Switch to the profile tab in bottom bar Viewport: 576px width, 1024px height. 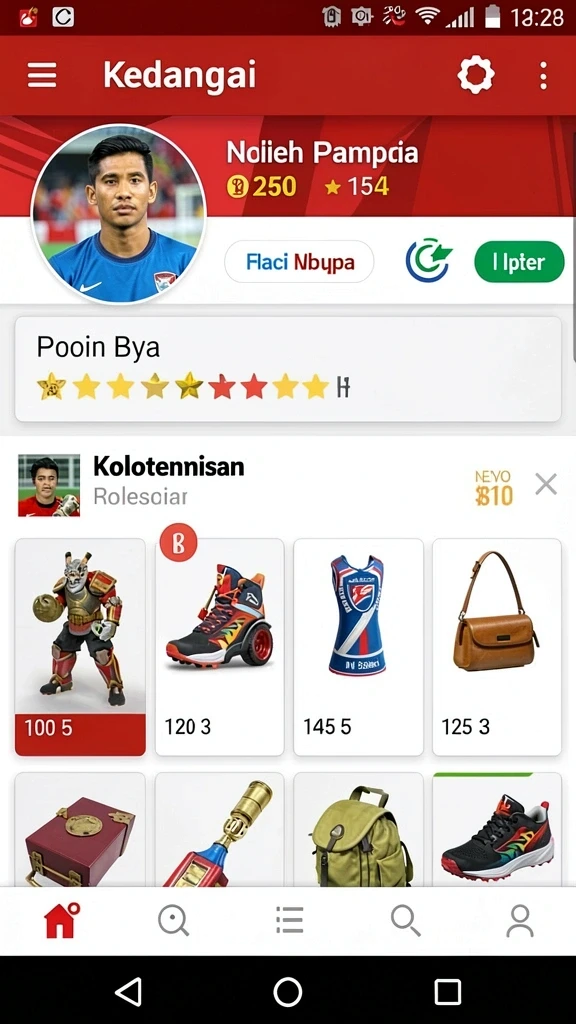[x=520, y=921]
